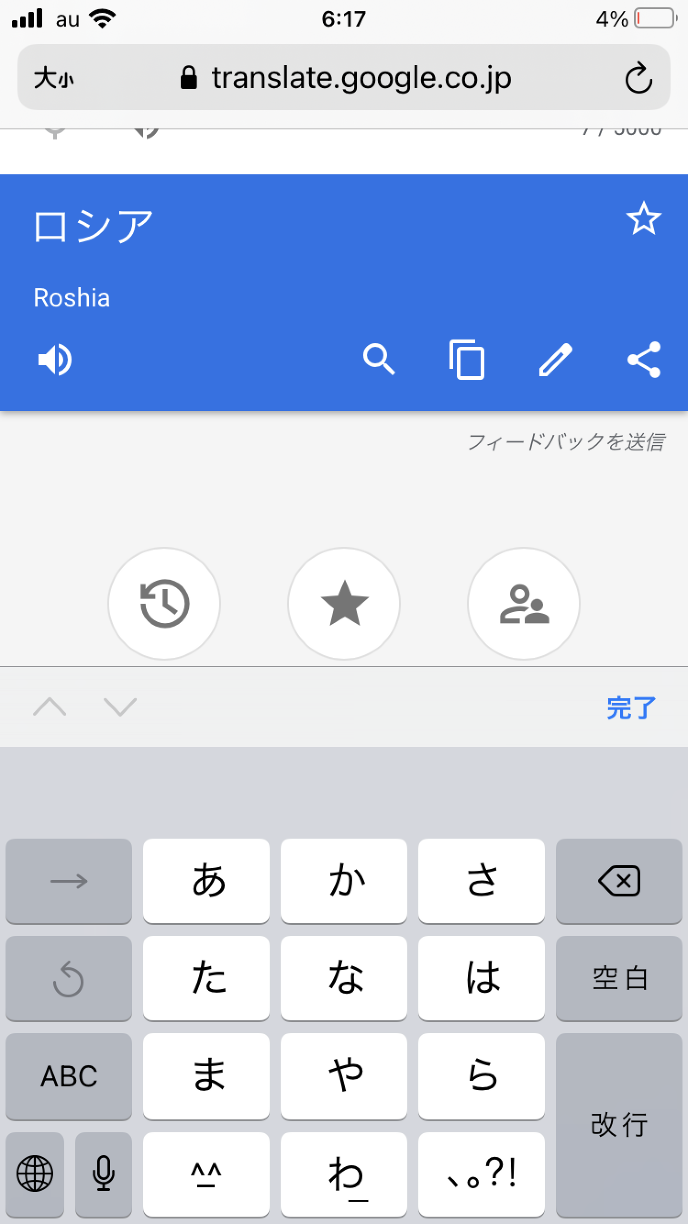Image resolution: width=688 pixels, height=1224 pixels.
Task: Star the ロシア translation
Action: point(644,219)
